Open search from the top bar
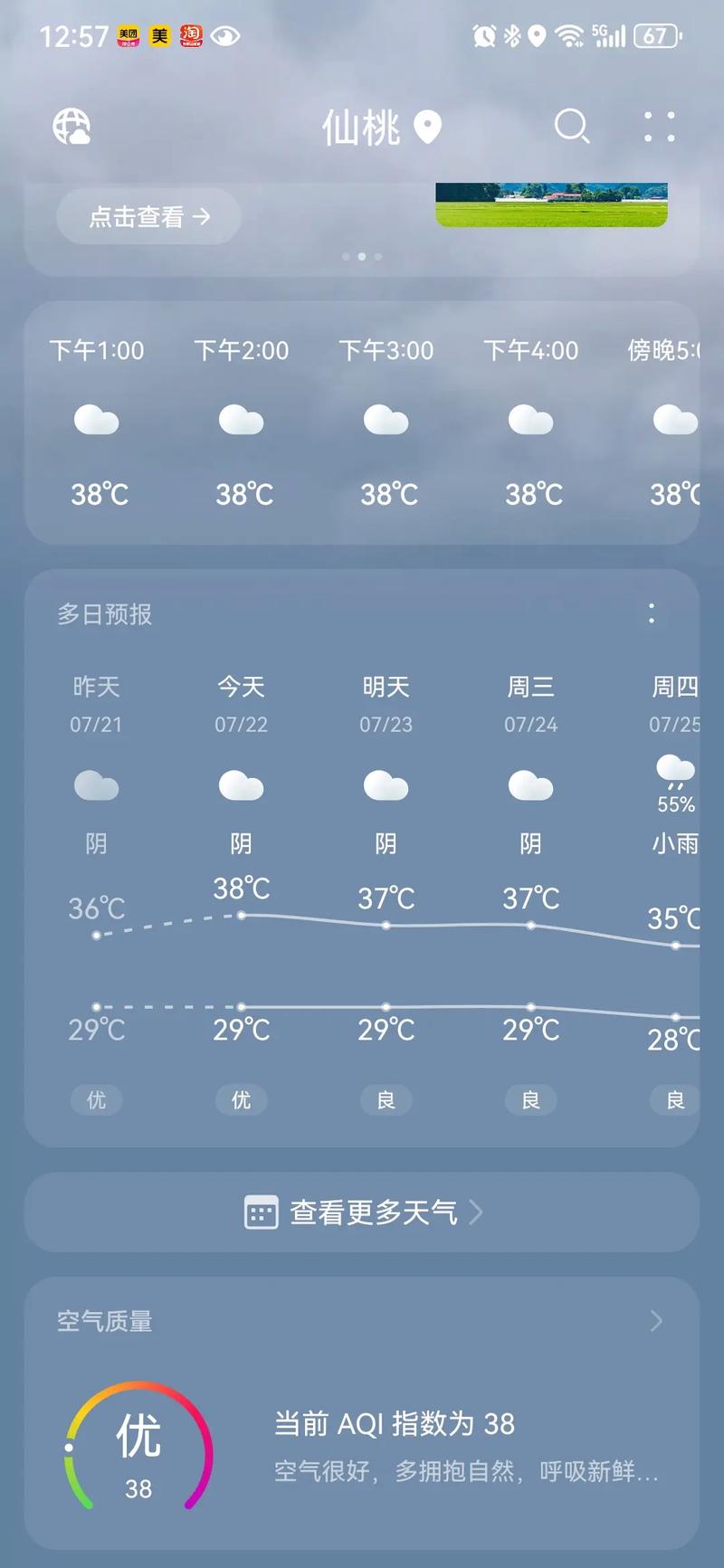This screenshot has width=724, height=1568. 572,127
